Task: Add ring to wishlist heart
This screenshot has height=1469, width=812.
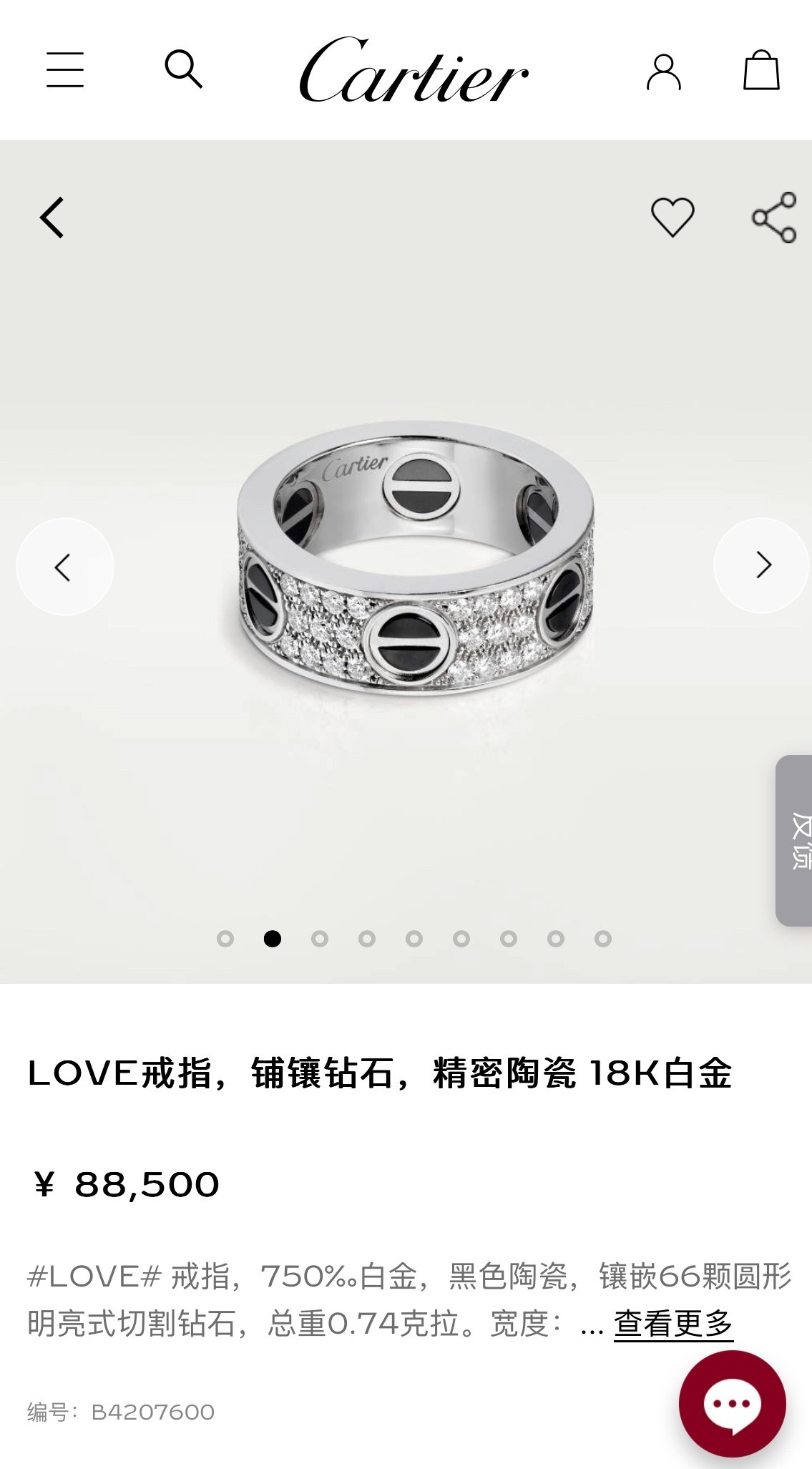Action: (672, 217)
